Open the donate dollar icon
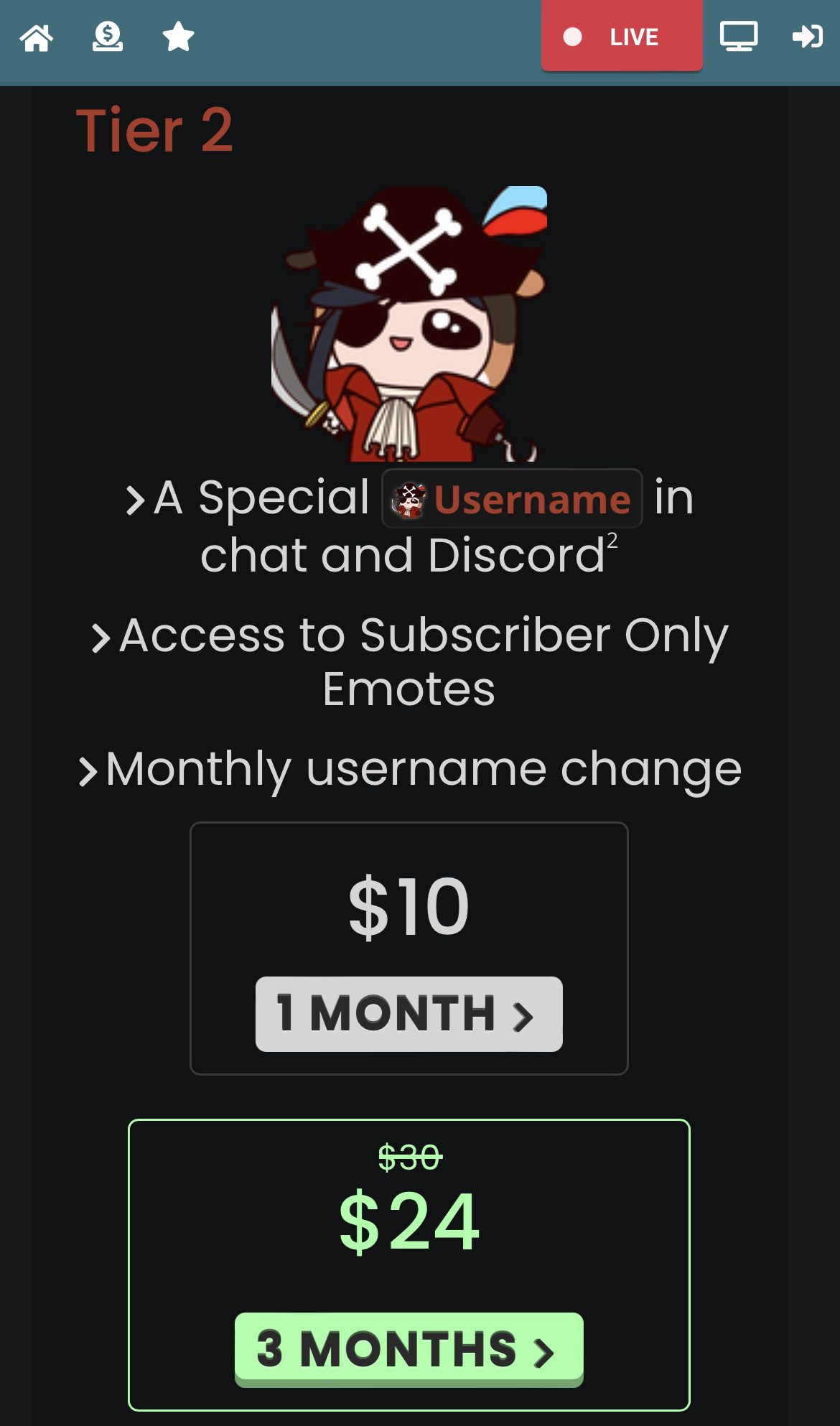The height and width of the screenshot is (1426, 840). tap(108, 37)
